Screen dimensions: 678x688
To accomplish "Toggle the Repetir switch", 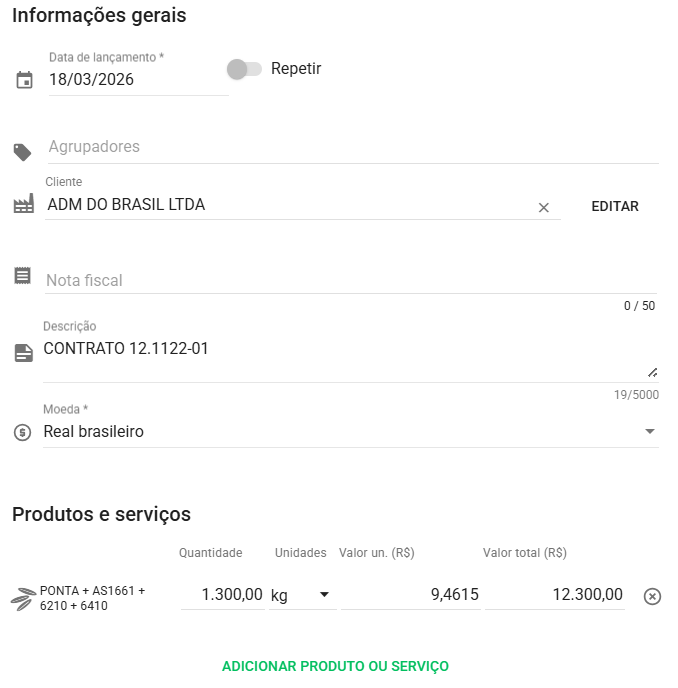I will pos(243,69).
